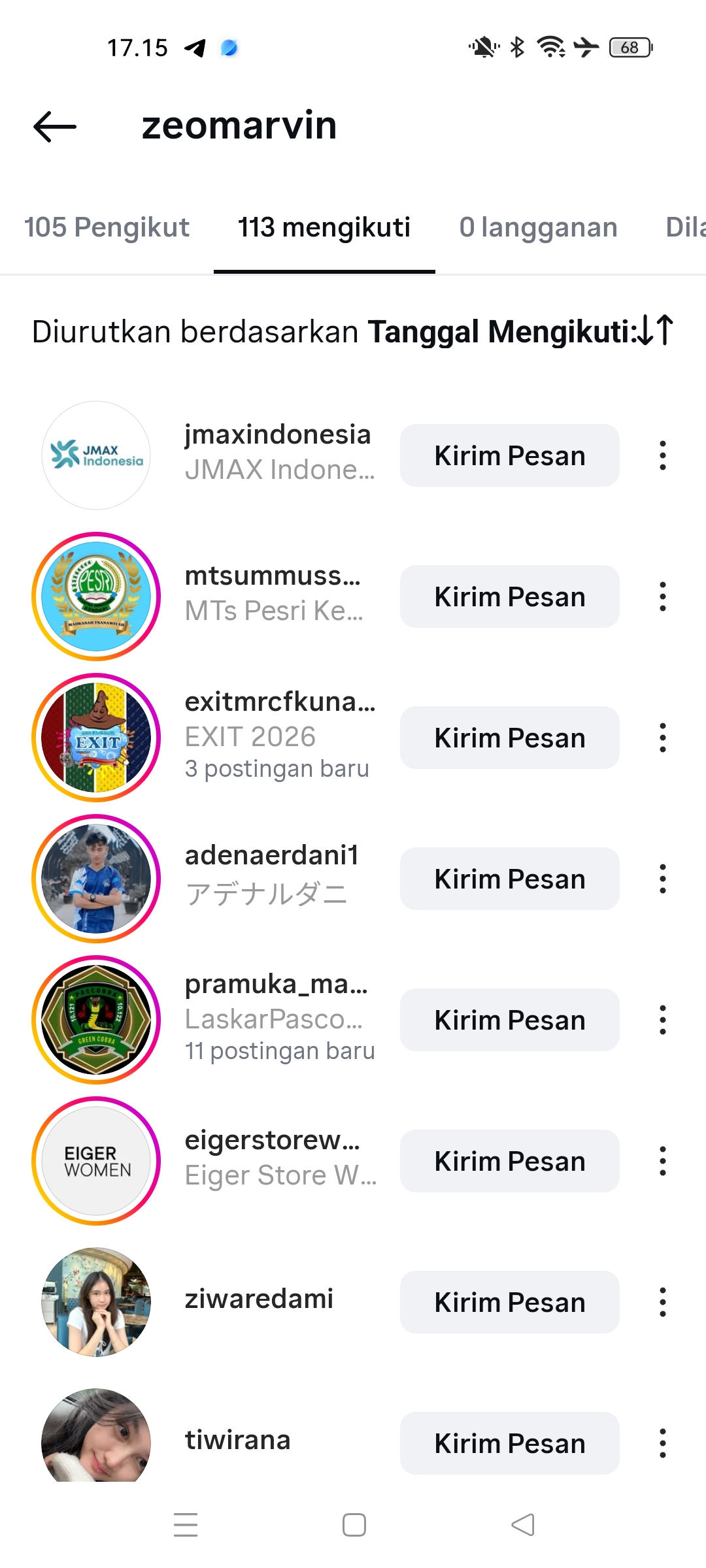Open recent apps from navigation bar

tap(186, 1525)
